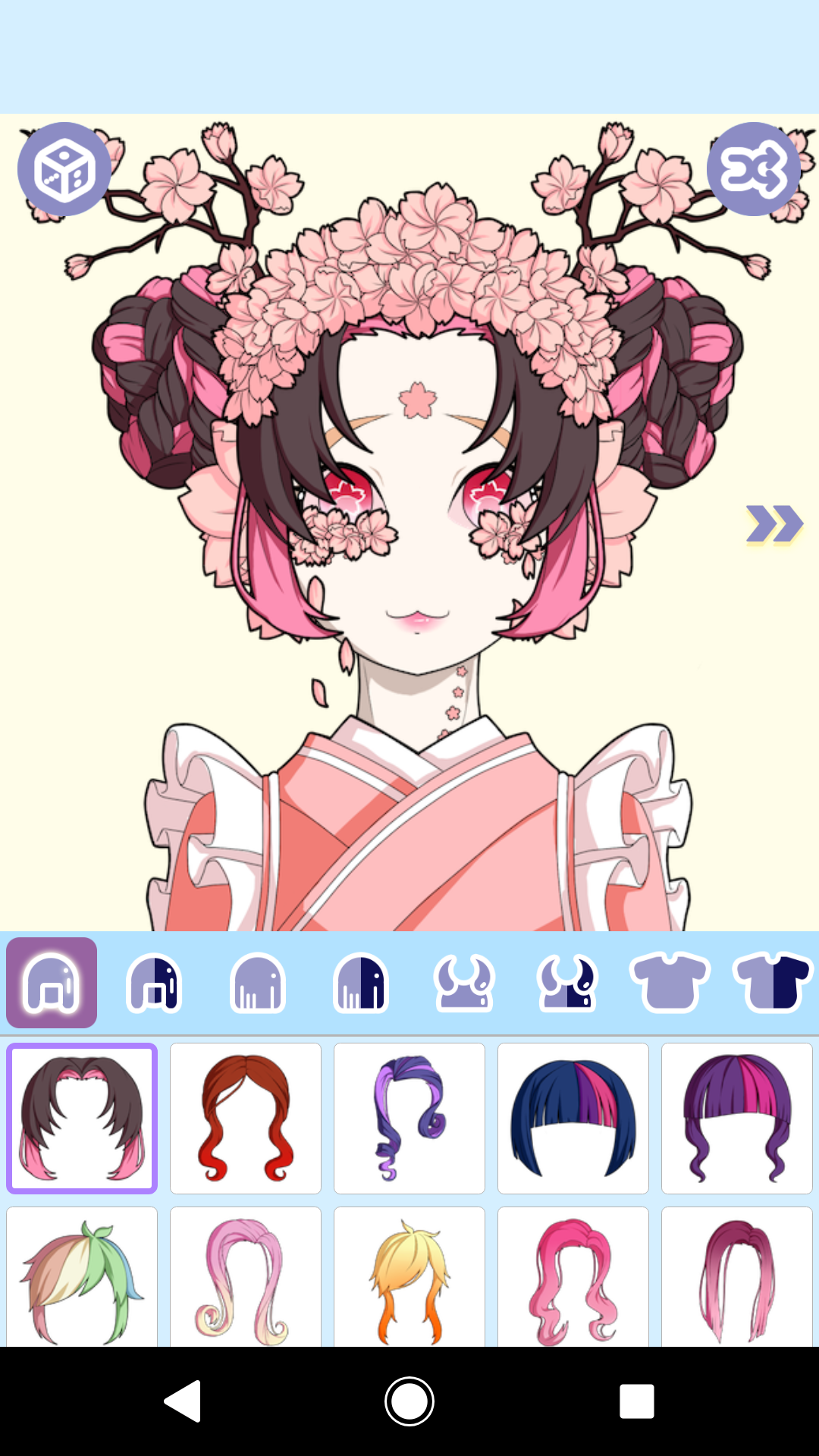Image resolution: width=819 pixels, height=1456 pixels.
Task: Open the hair color category icon
Action: 154,981
